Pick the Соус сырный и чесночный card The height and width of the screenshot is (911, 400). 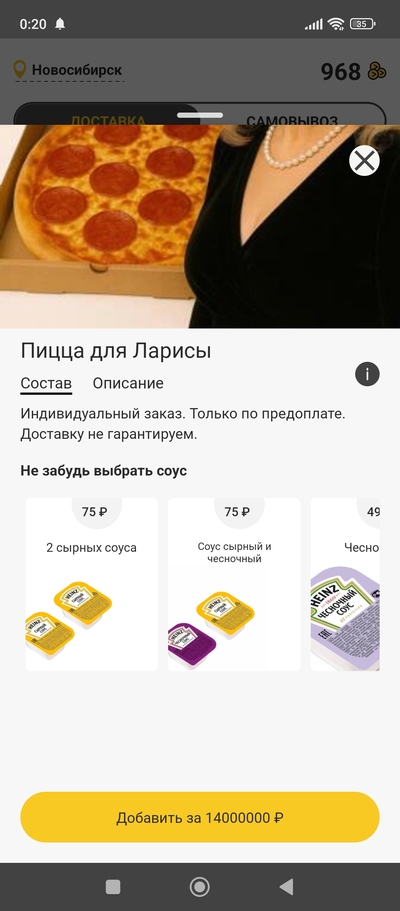[x=234, y=584]
